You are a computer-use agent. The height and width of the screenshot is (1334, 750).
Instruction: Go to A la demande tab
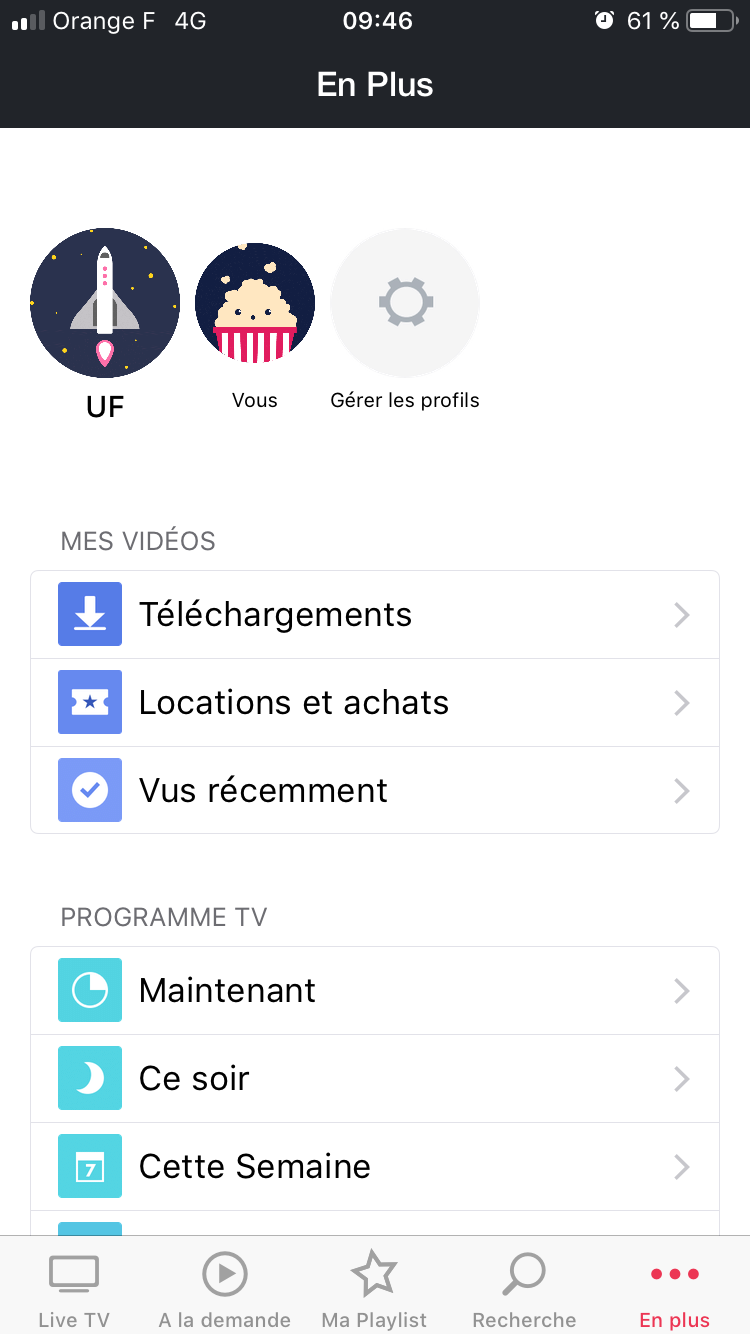click(225, 1290)
